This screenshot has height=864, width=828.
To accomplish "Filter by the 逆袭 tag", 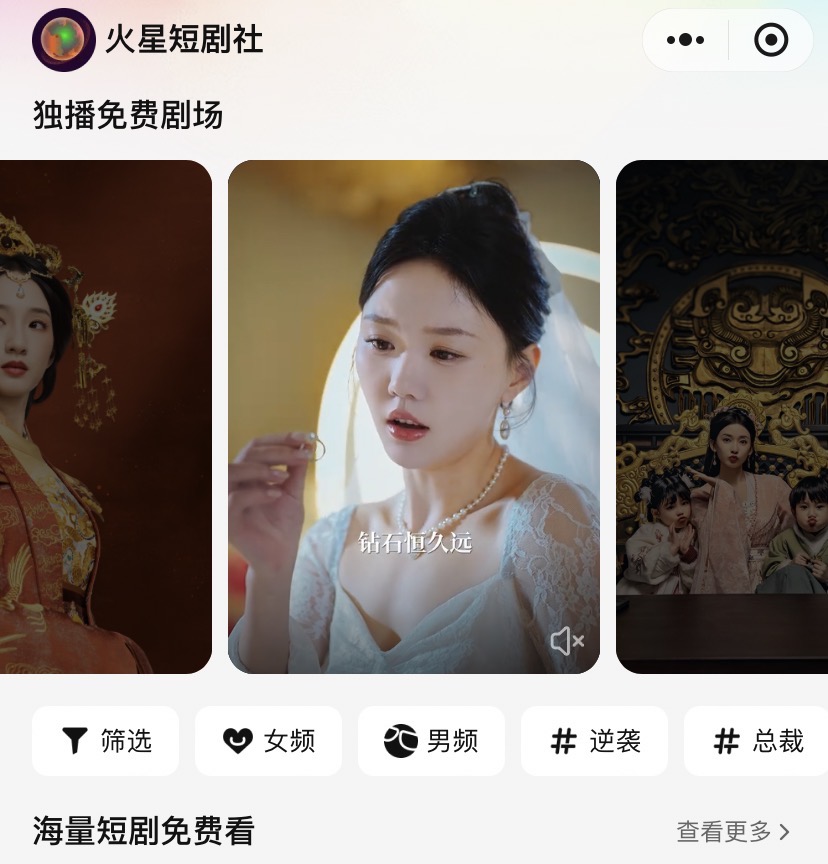I will point(594,741).
